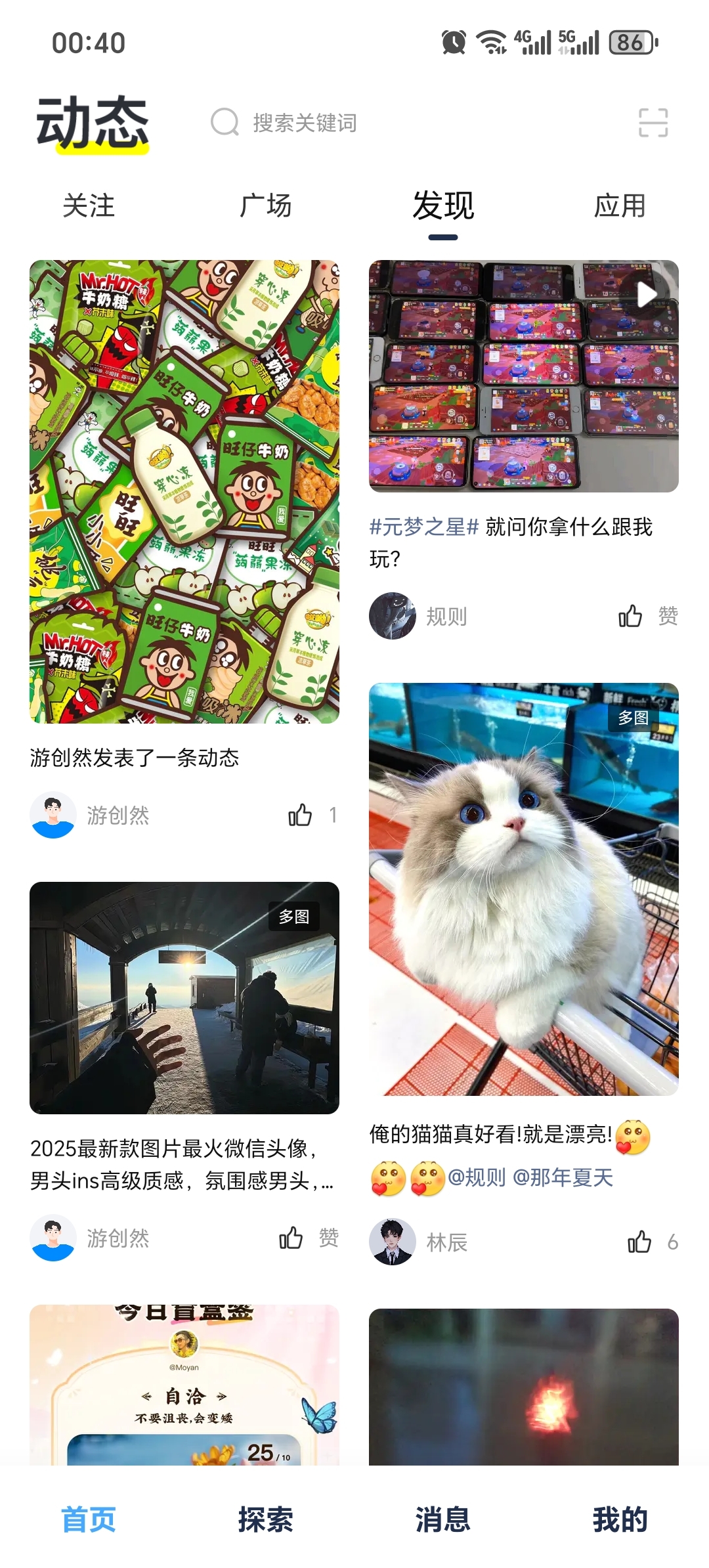
Task: Like 林辰's cat post
Action: 639,1242
